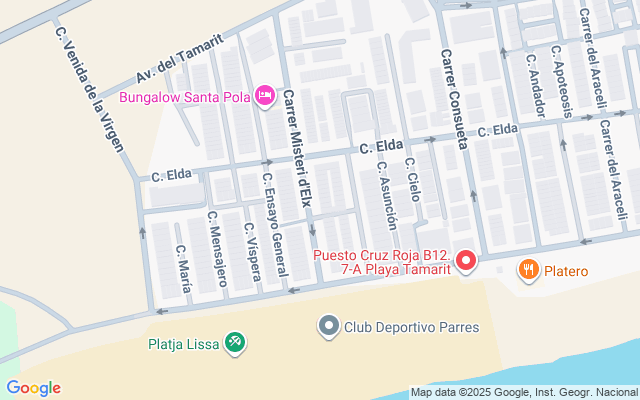Tap the Platero restaurant pin
The image size is (640, 400).
[x=529, y=270]
